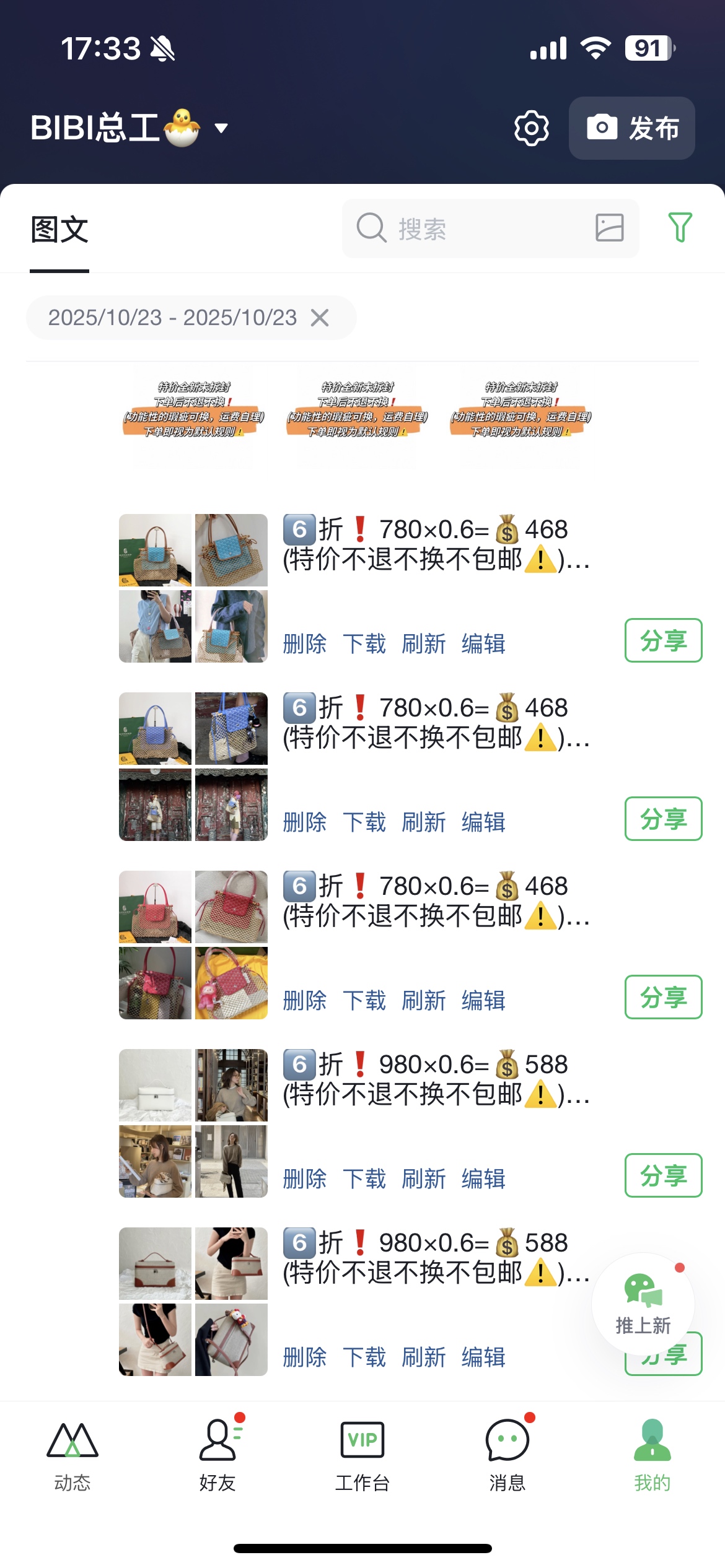Download the periwinkle woven bag post
Viewport: 725px width, 1568px height.
click(x=364, y=822)
